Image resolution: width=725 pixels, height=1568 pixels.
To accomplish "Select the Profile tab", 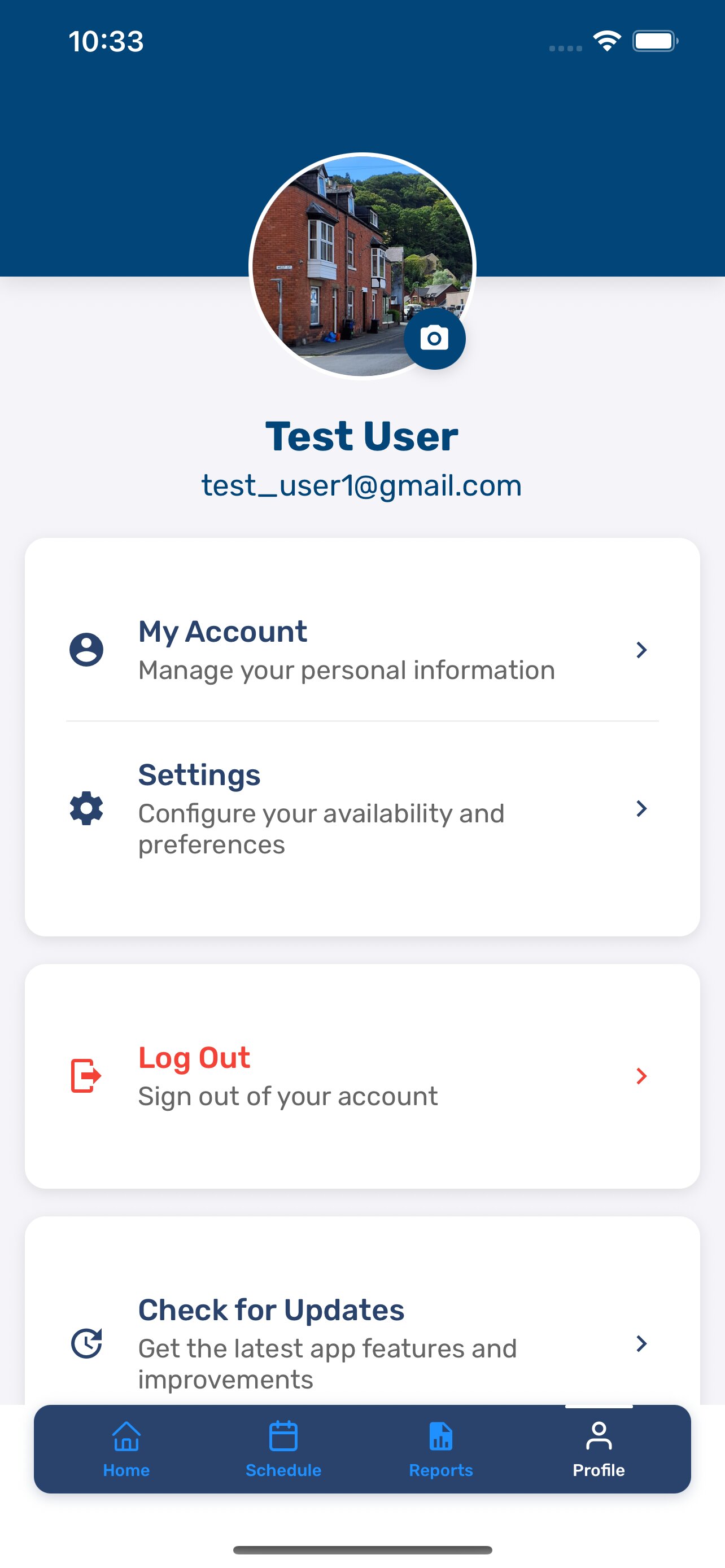I will click(x=599, y=1450).
